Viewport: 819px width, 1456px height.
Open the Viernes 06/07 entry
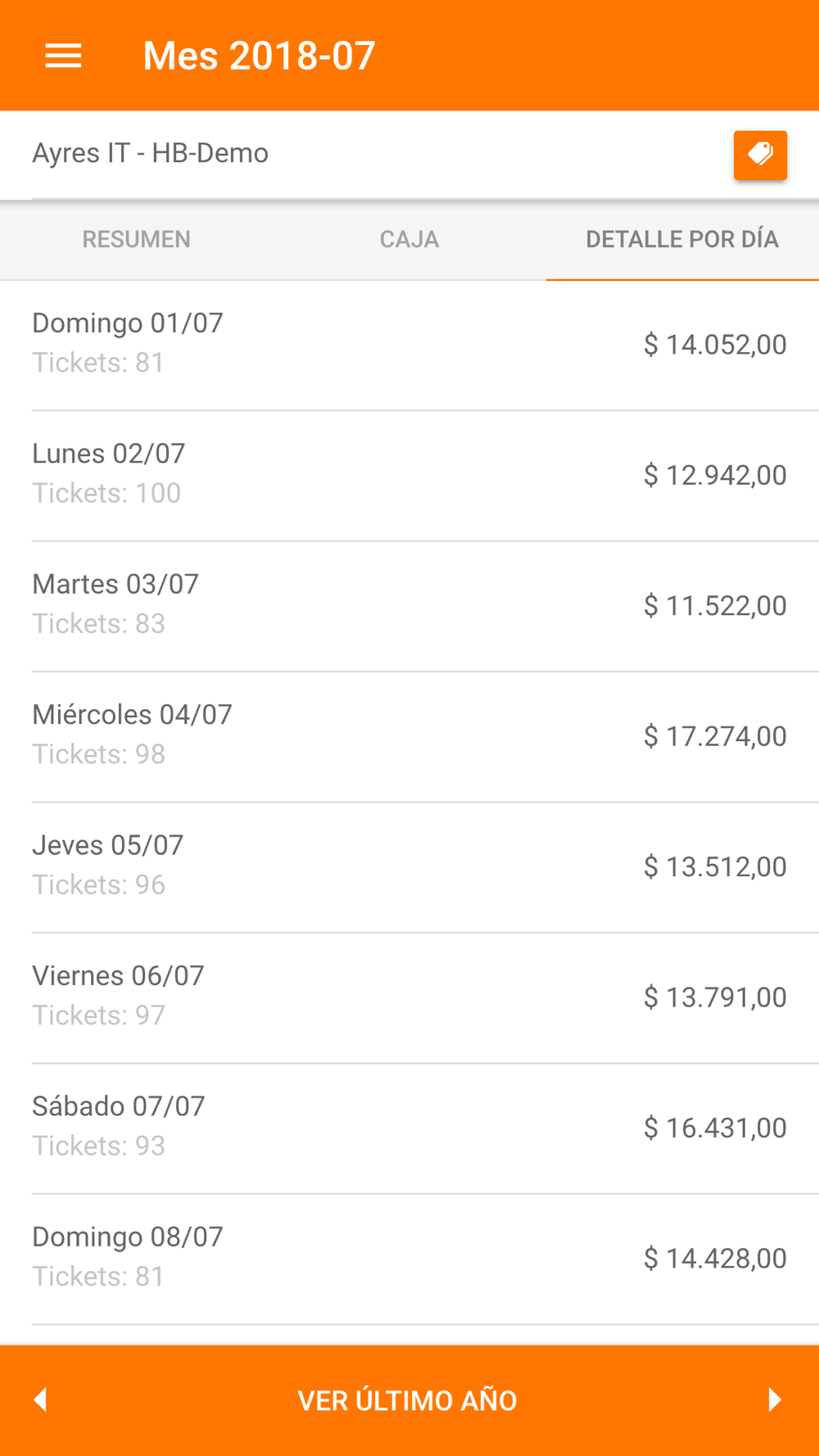[x=409, y=997]
